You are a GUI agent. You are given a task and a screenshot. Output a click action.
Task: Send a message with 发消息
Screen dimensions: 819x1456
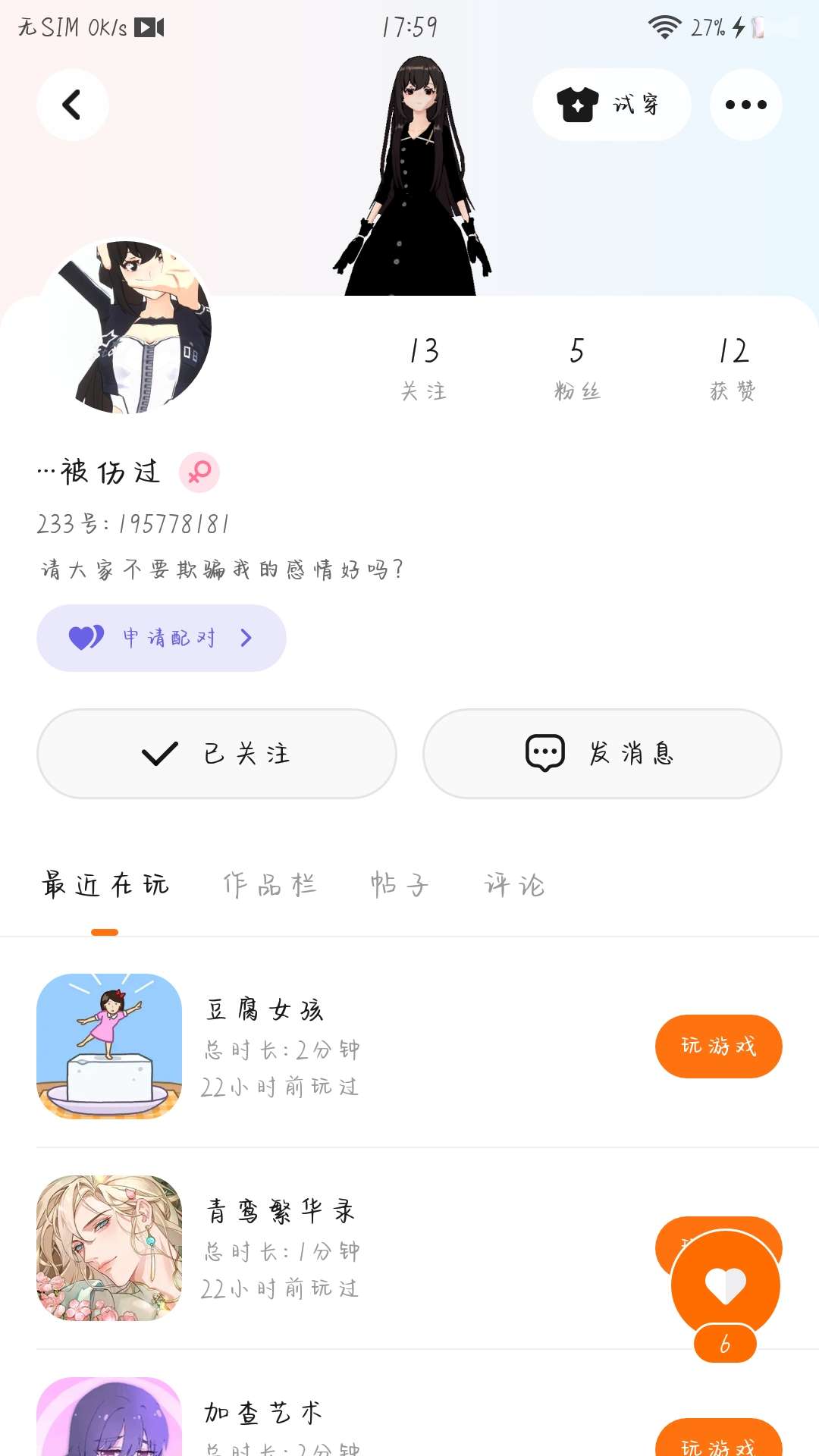[602, 754]
